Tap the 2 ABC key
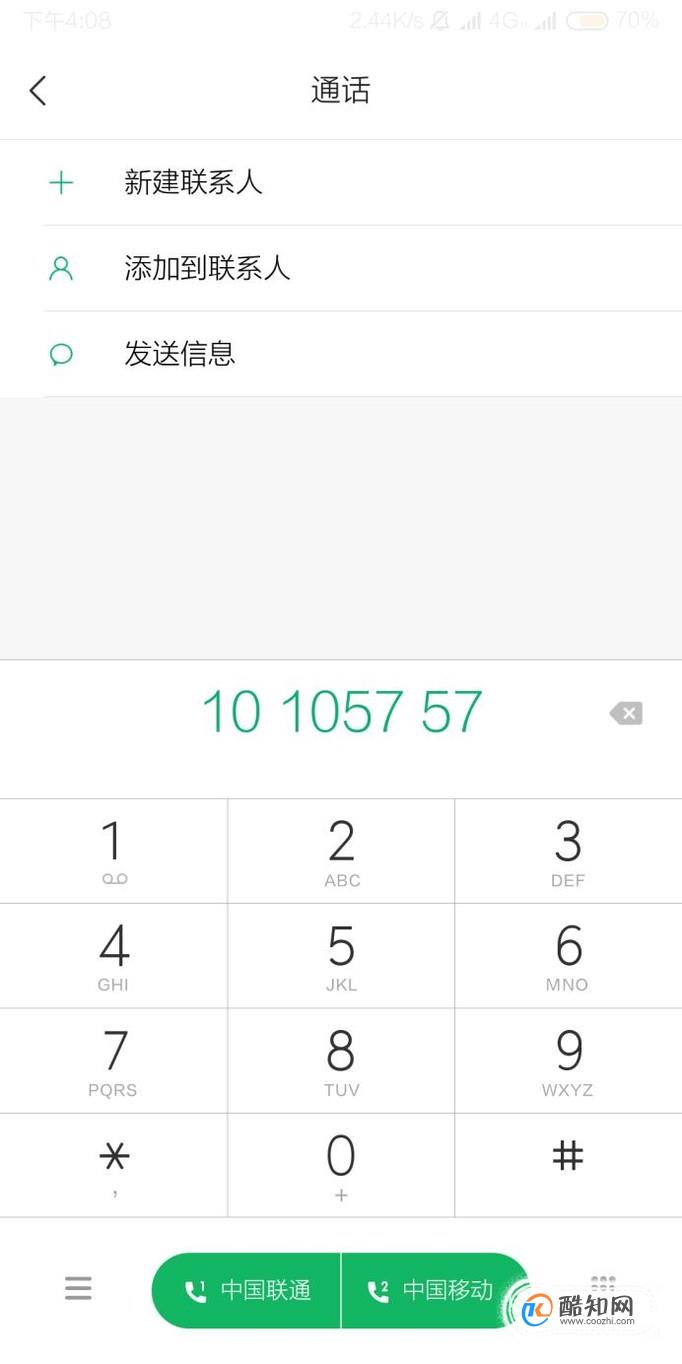The width and height of the screenshot is (682, 1364). pyautogui.click(x=341, y=851)
